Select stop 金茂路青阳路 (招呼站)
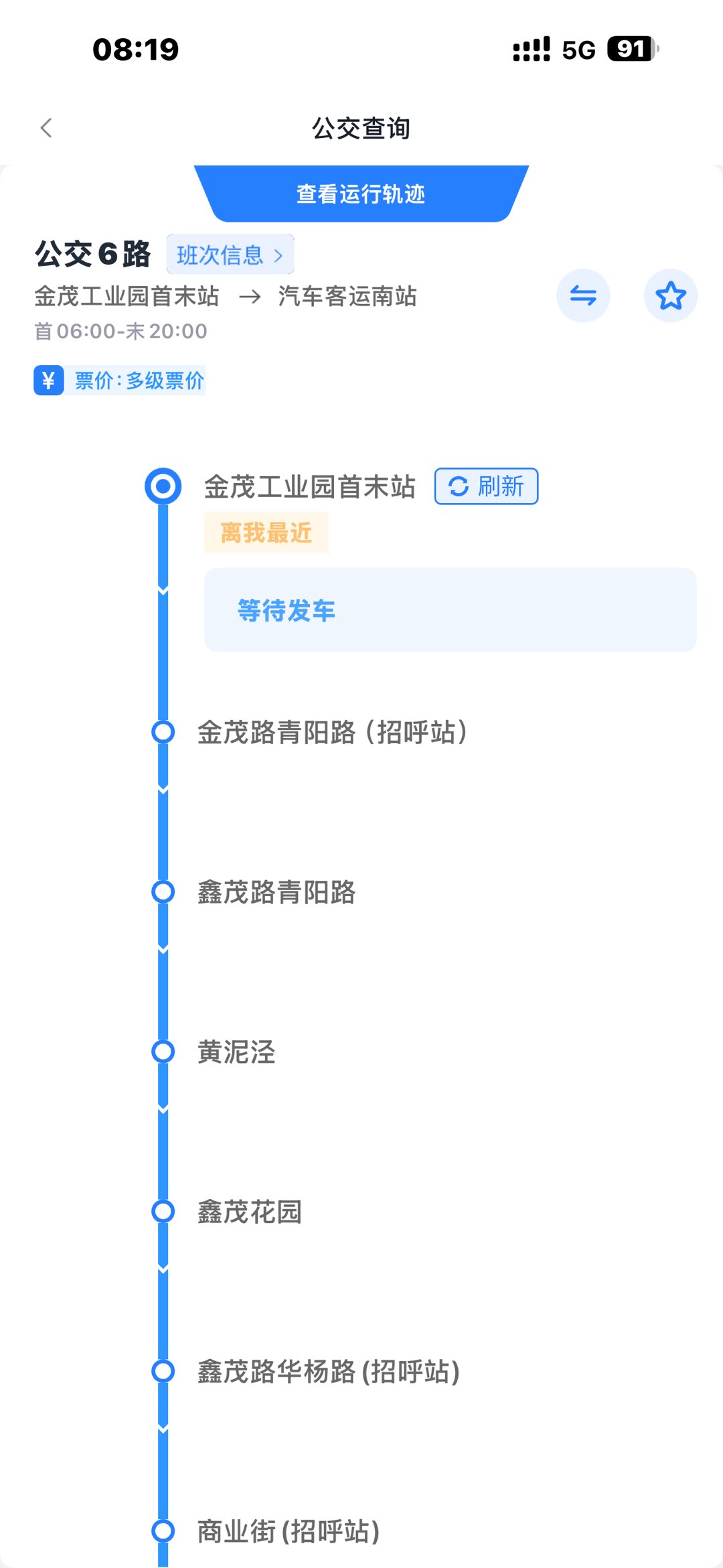 [331, 732]
